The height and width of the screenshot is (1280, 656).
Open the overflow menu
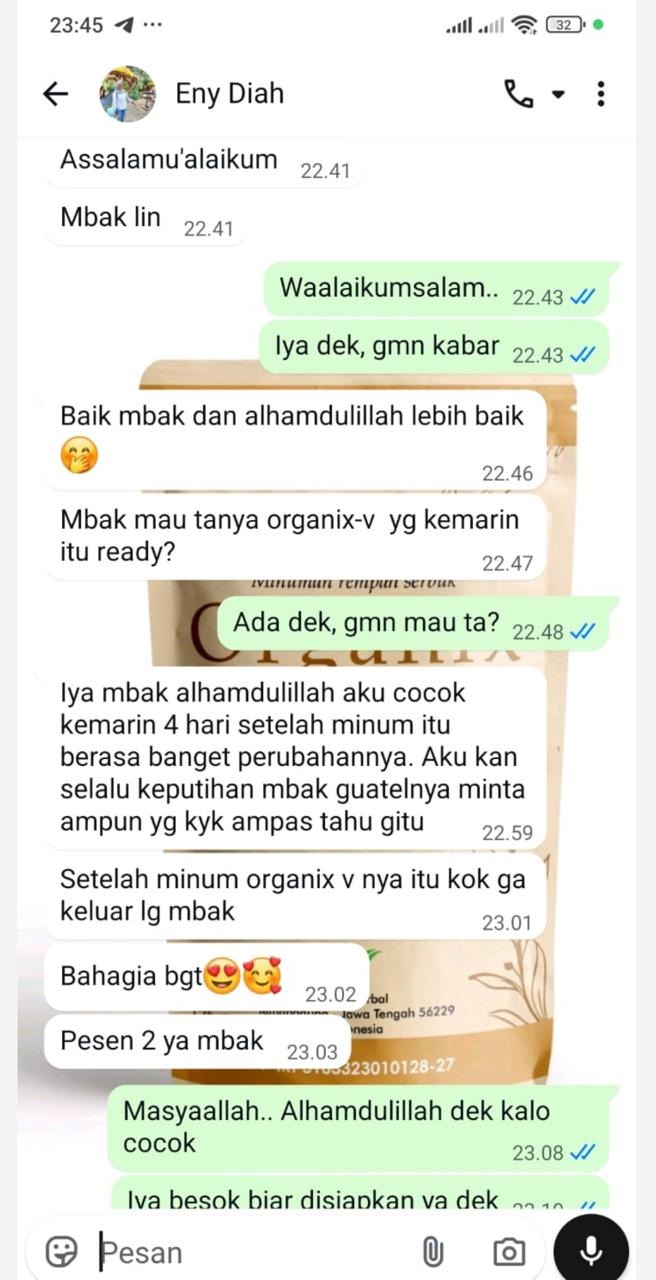pyautogui.click(x=600, y=94)
